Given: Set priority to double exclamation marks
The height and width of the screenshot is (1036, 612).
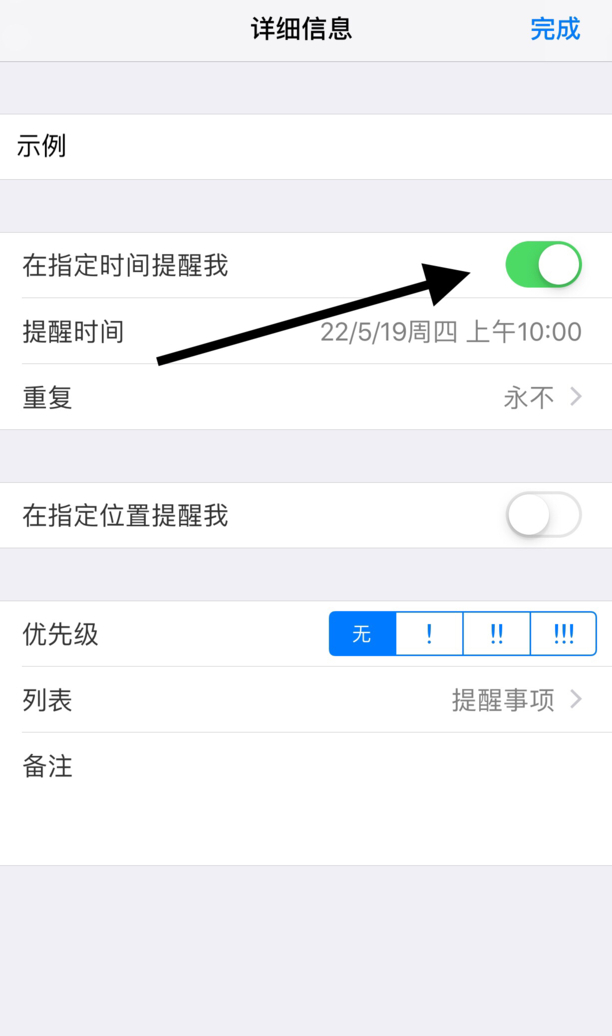Looking at the screenshot, I should point(497,634).
